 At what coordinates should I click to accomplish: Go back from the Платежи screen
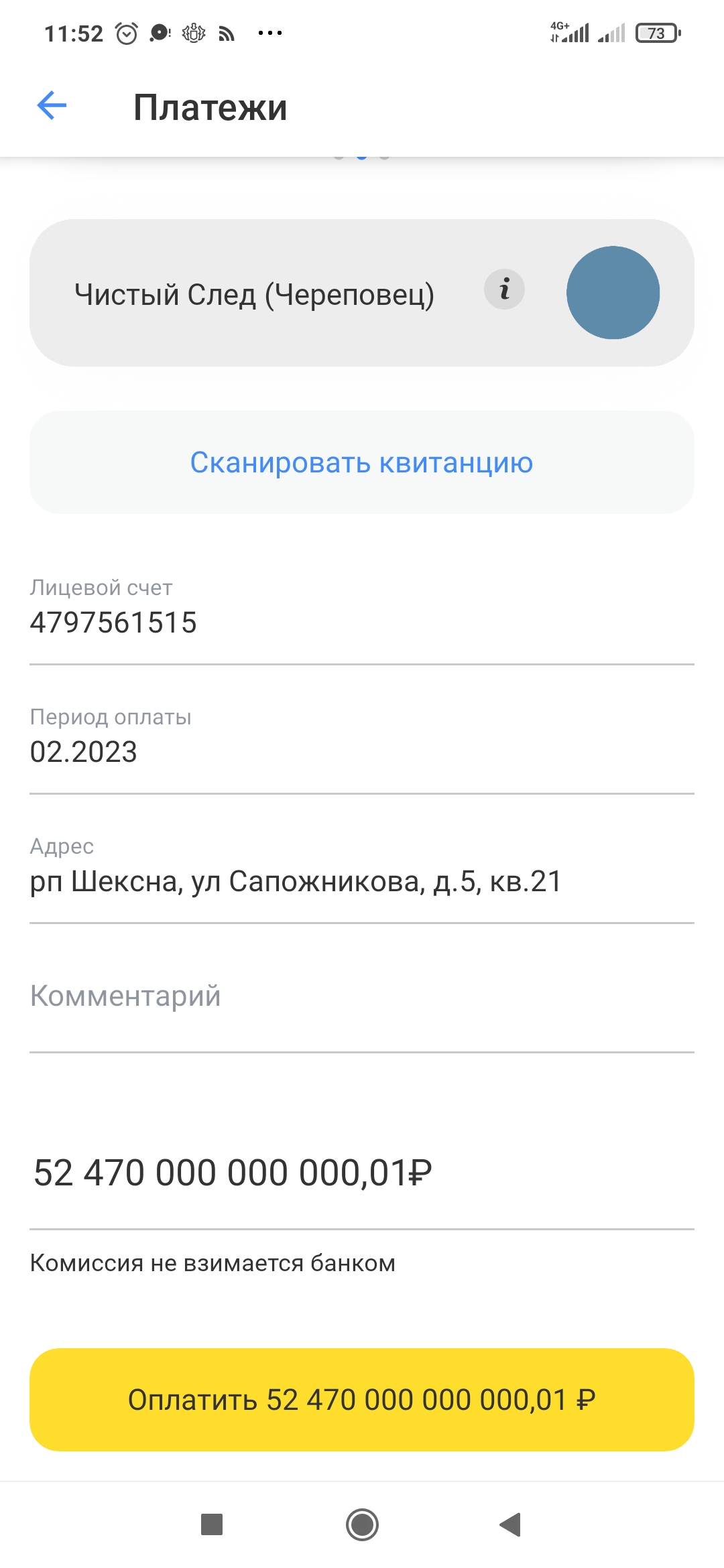tap(52, 106)
